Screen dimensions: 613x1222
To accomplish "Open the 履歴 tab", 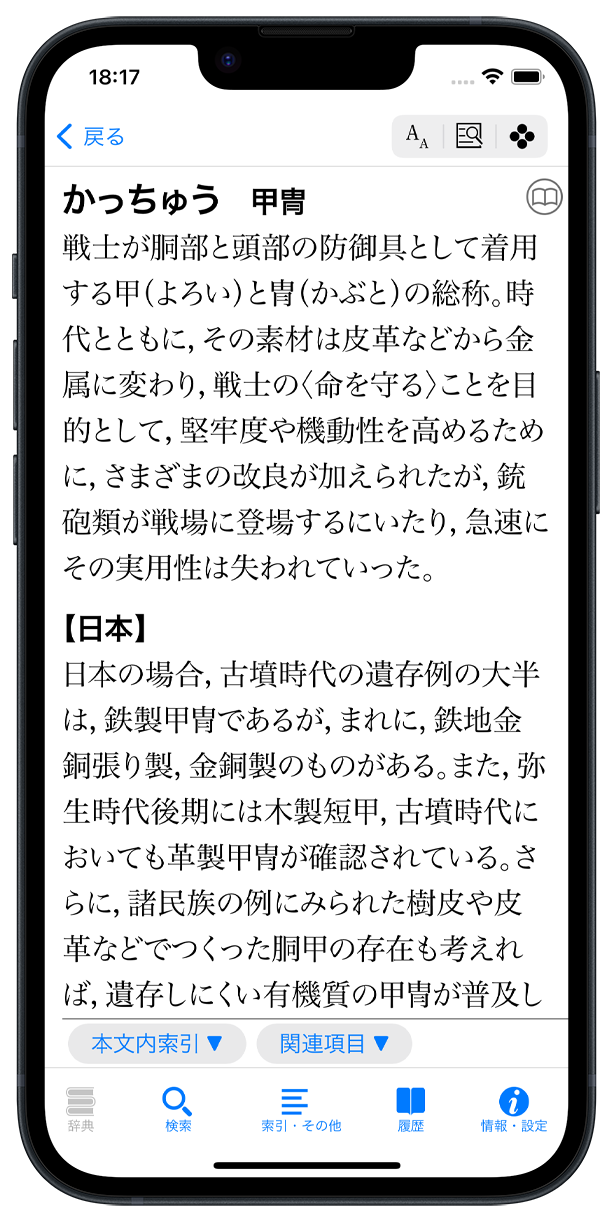I will pos(410,1109).
